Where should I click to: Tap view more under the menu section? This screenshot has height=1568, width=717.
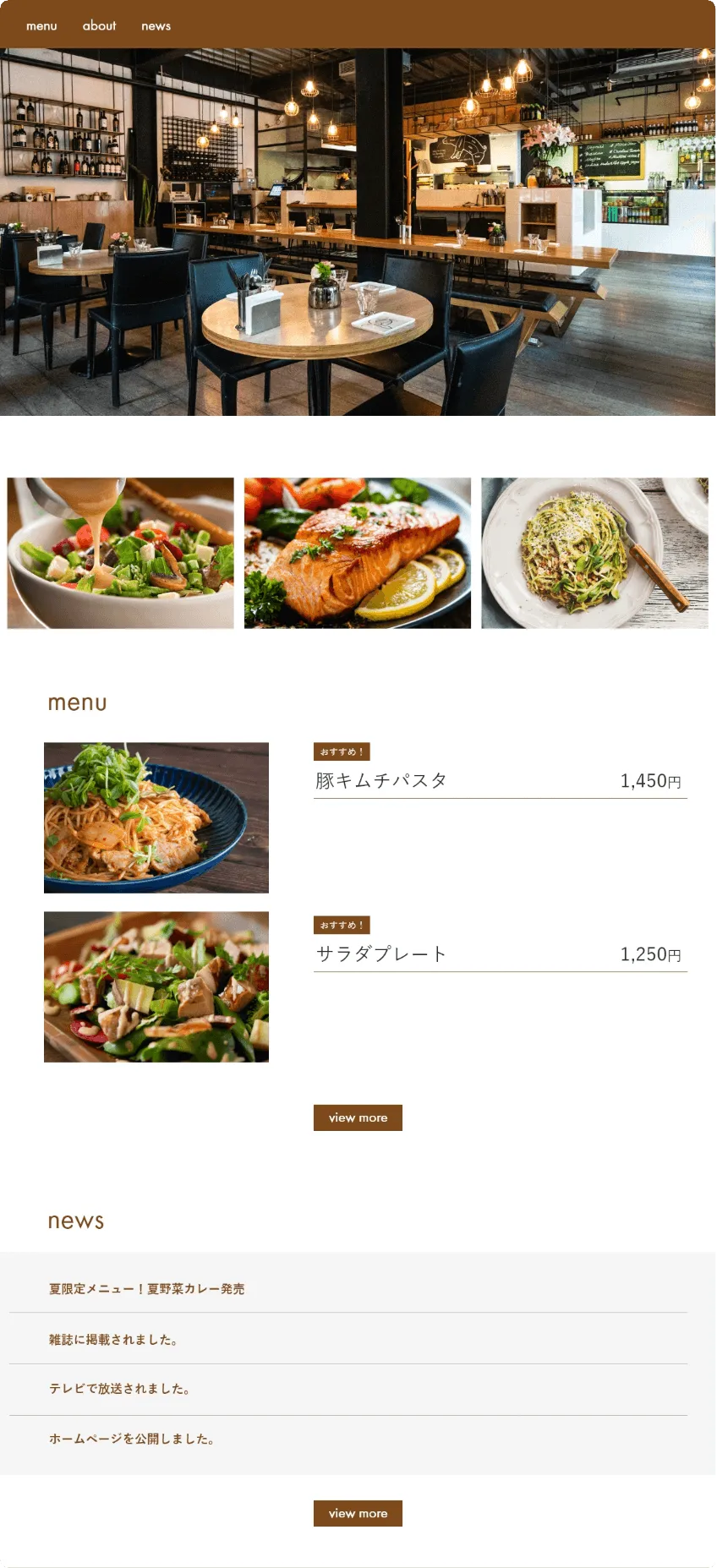click(x=358, y=1117)
